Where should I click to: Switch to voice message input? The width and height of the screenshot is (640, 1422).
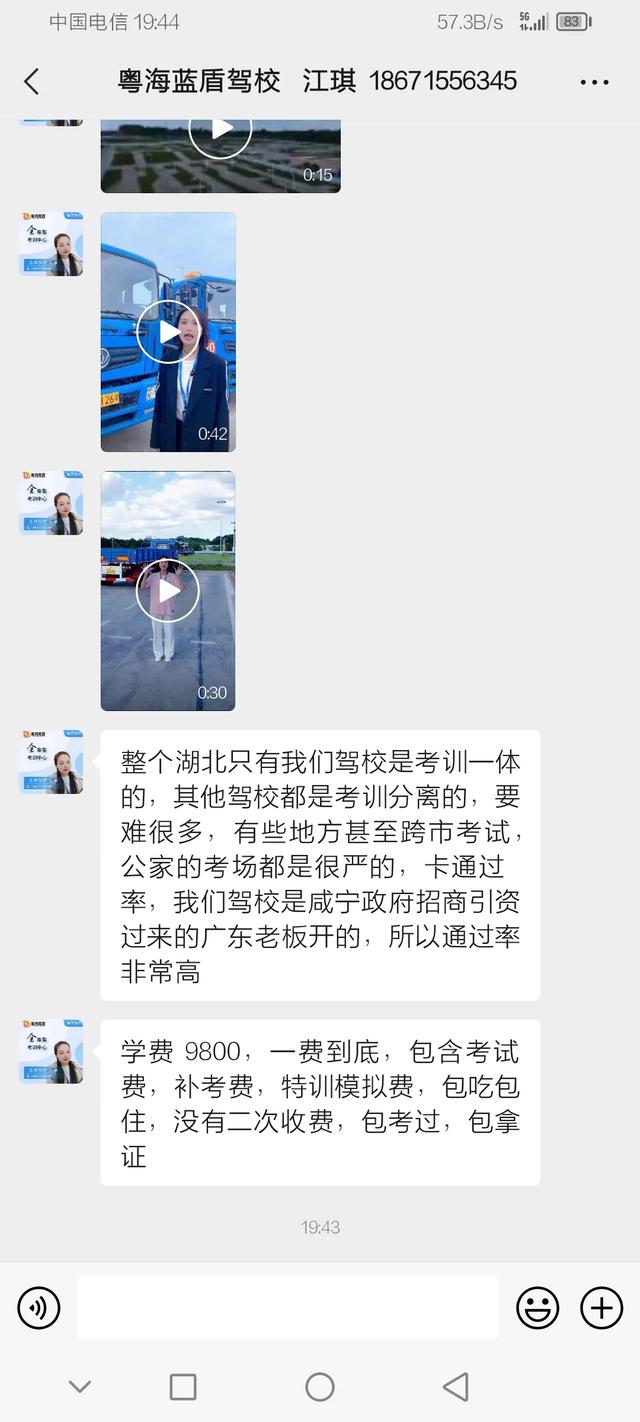[39, 1307]
